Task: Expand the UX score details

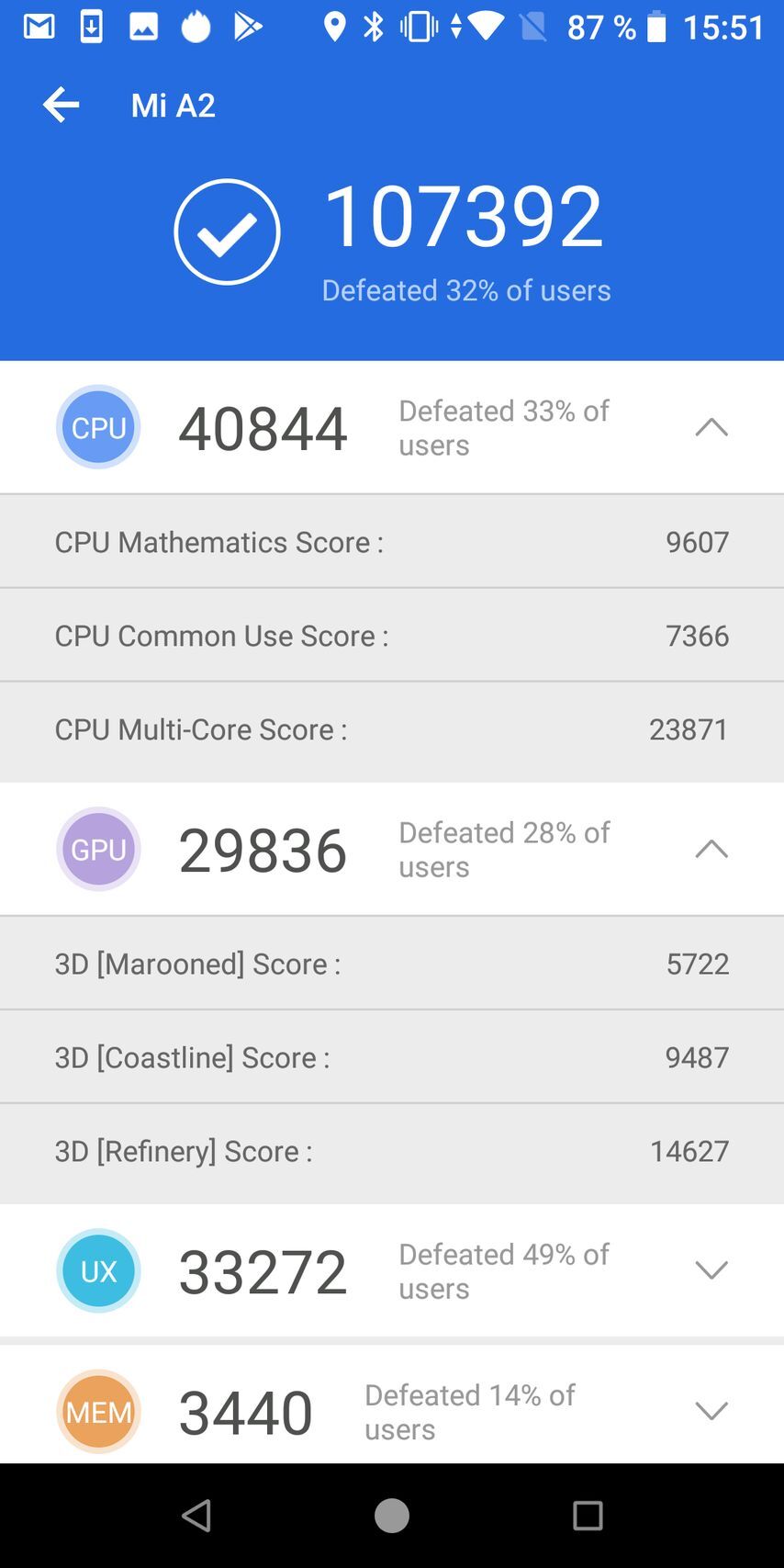Action: 712,1270
